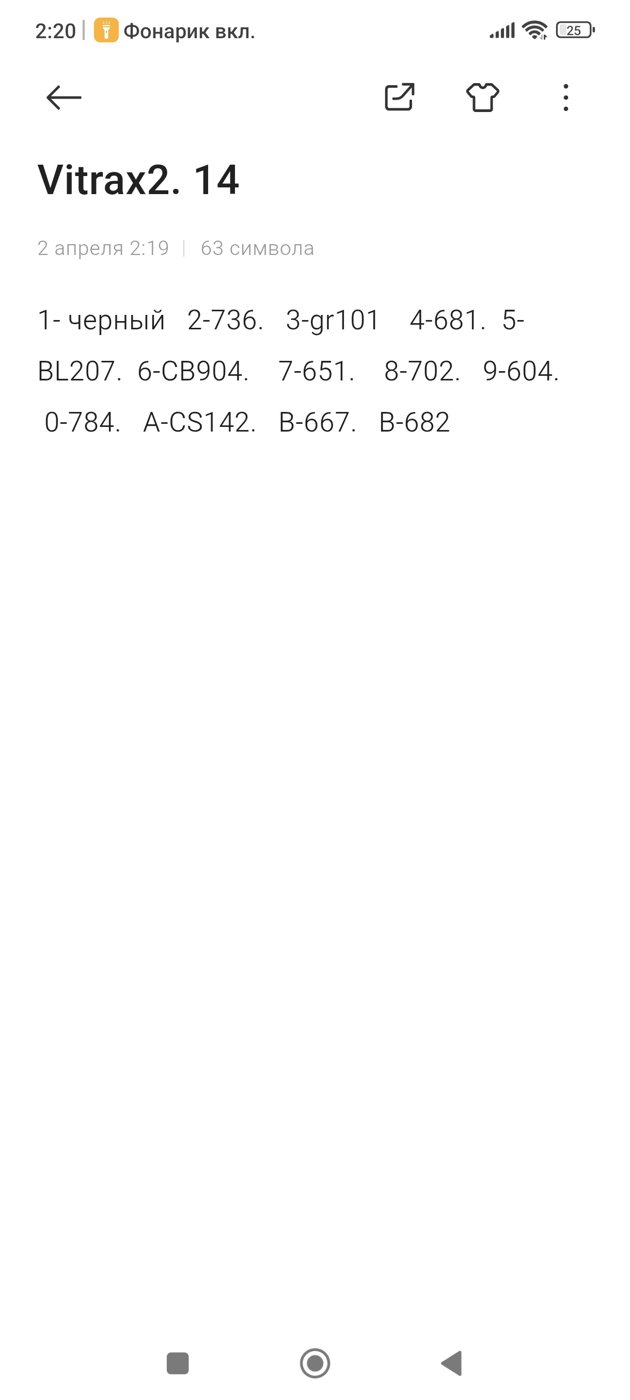Edit the note title Vitrax2. 14
The width and height of the screenshot is (630, 1400).
[x=138, y=180]
